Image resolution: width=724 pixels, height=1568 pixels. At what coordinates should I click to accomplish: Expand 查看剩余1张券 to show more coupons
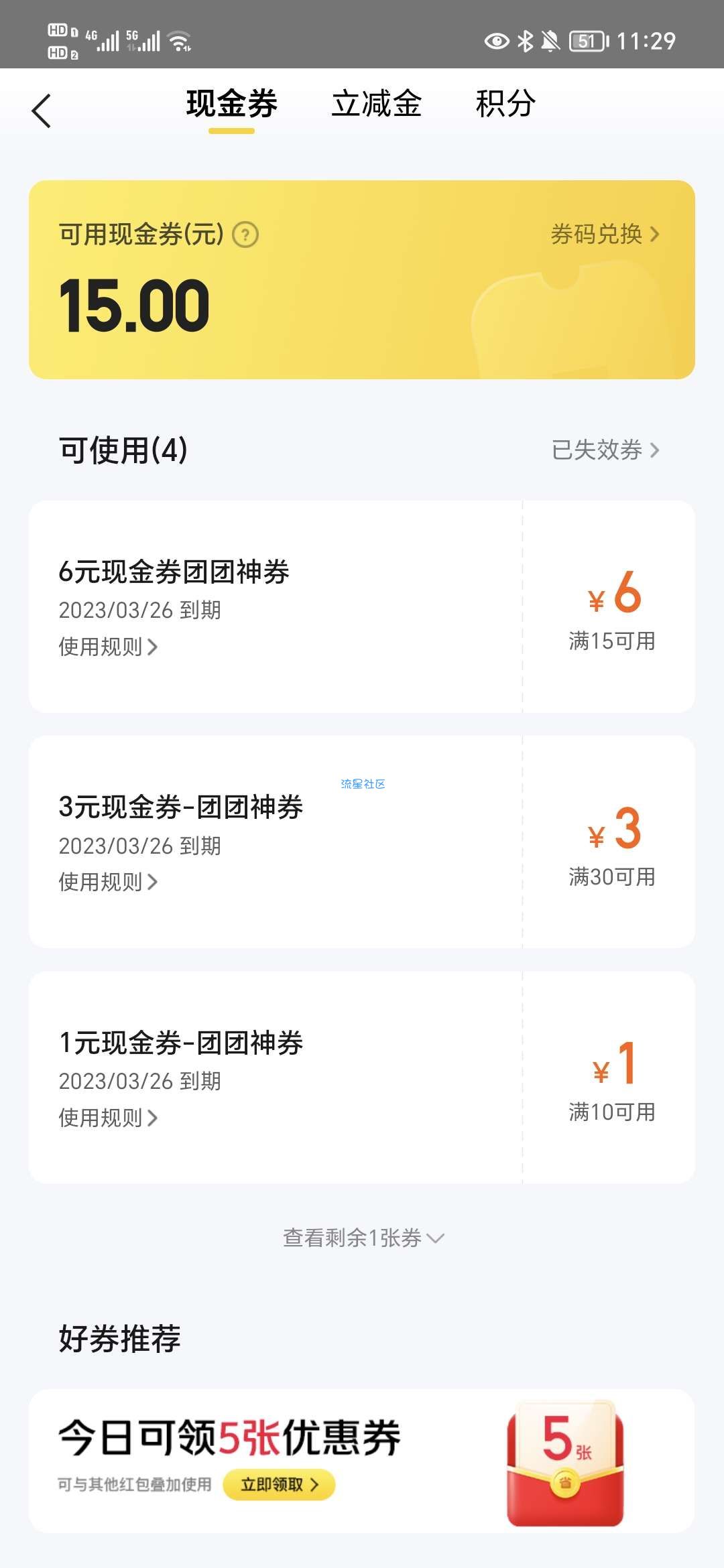[363, 1238]
